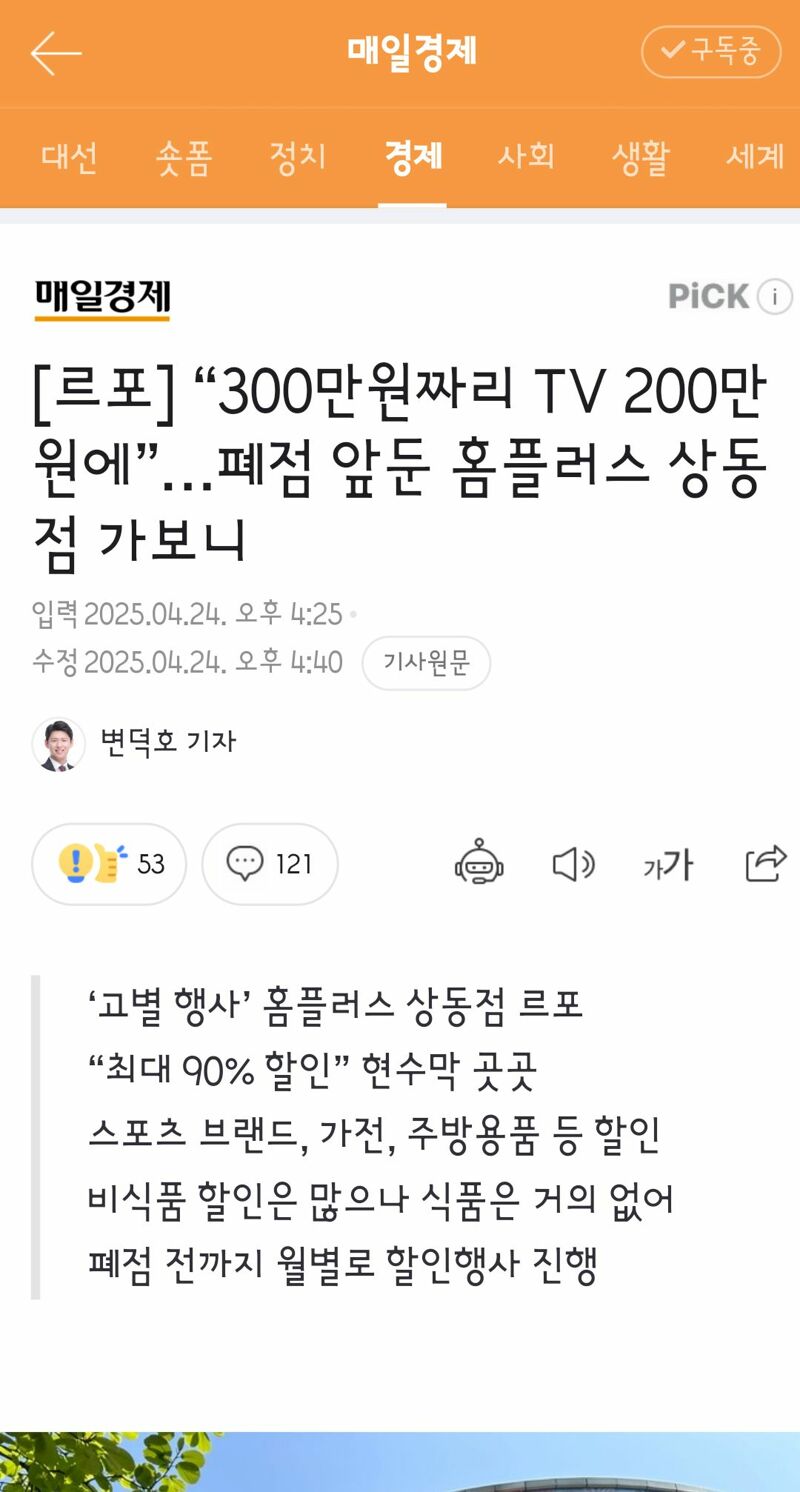The width and height of the screenshot is (800, 1492).
Task: Select the 정치 tab
Action: (298, 158)
